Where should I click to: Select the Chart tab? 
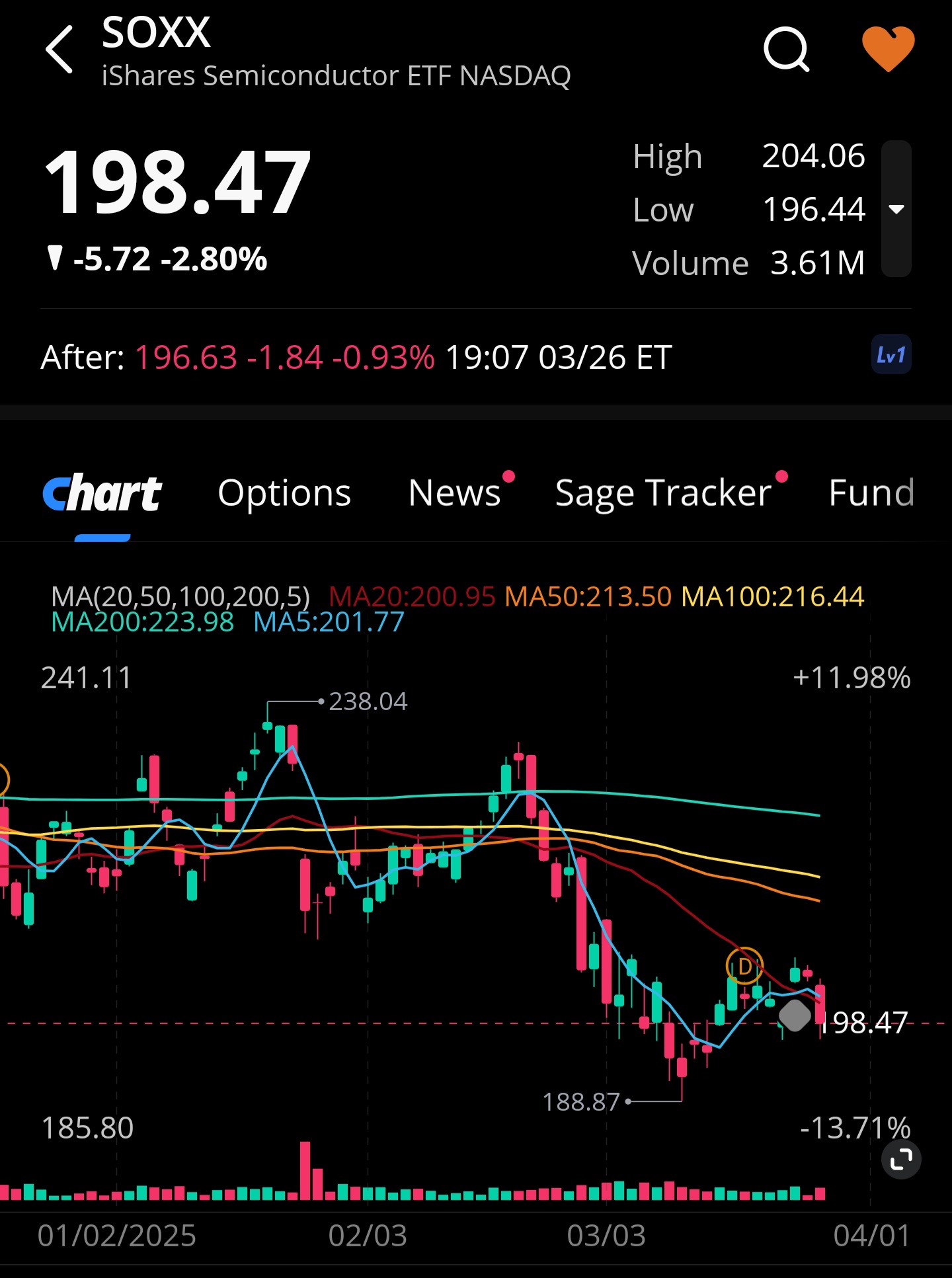click(x=102, y=493)
